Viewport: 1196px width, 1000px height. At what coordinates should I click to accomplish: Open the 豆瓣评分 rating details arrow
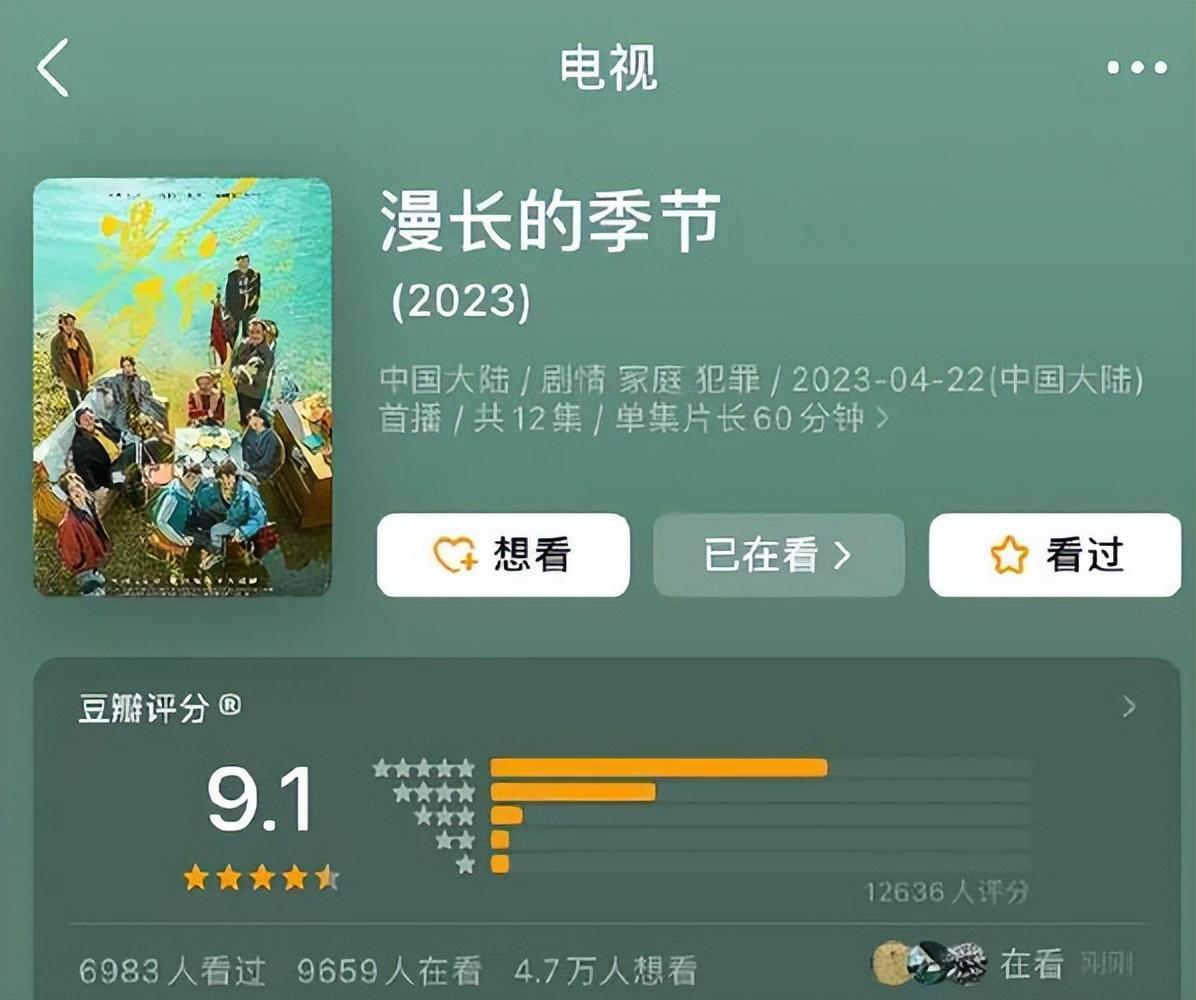1129,707
